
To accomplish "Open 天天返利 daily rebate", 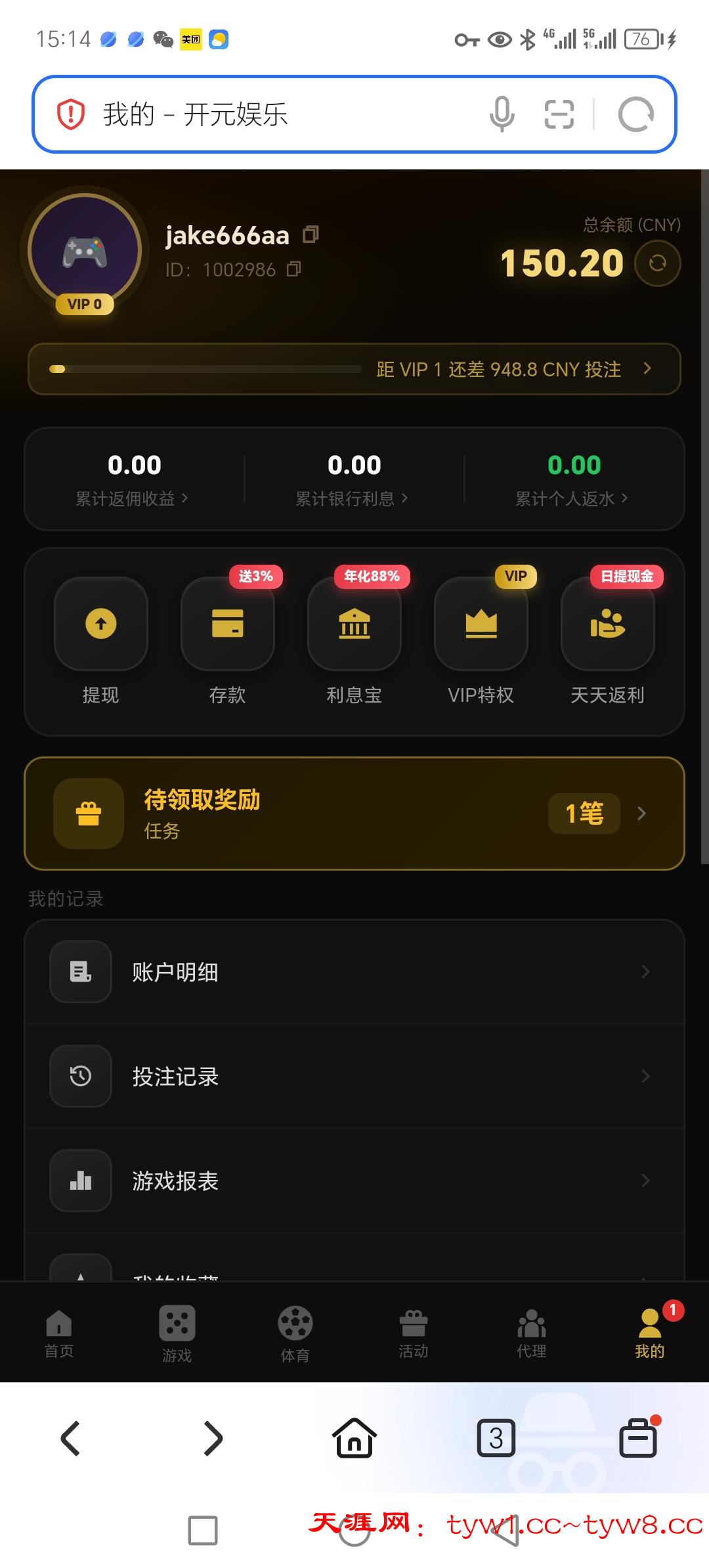I will click(x=608, y=624).
